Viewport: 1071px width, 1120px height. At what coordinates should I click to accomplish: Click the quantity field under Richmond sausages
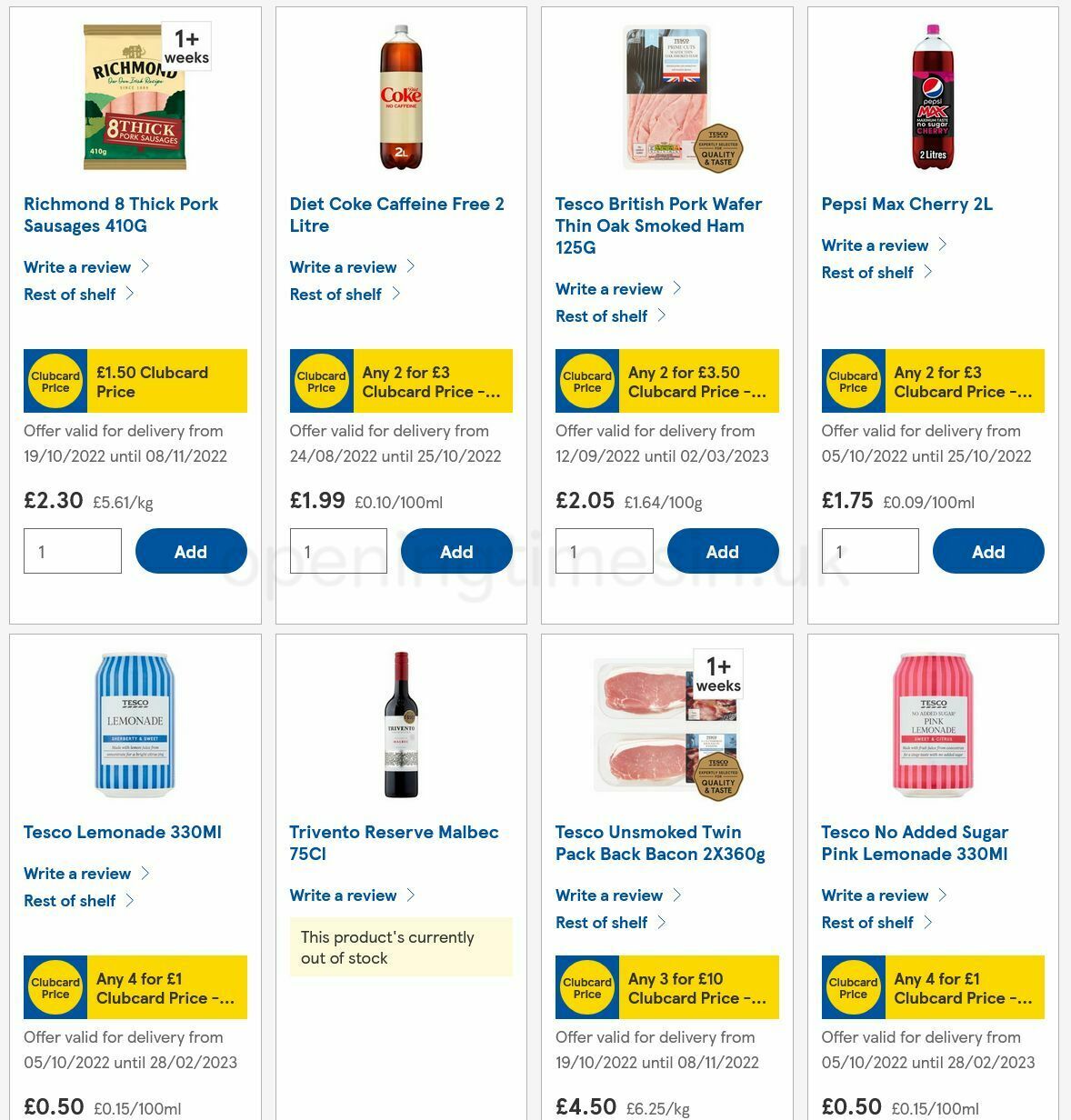coord(72,551)
